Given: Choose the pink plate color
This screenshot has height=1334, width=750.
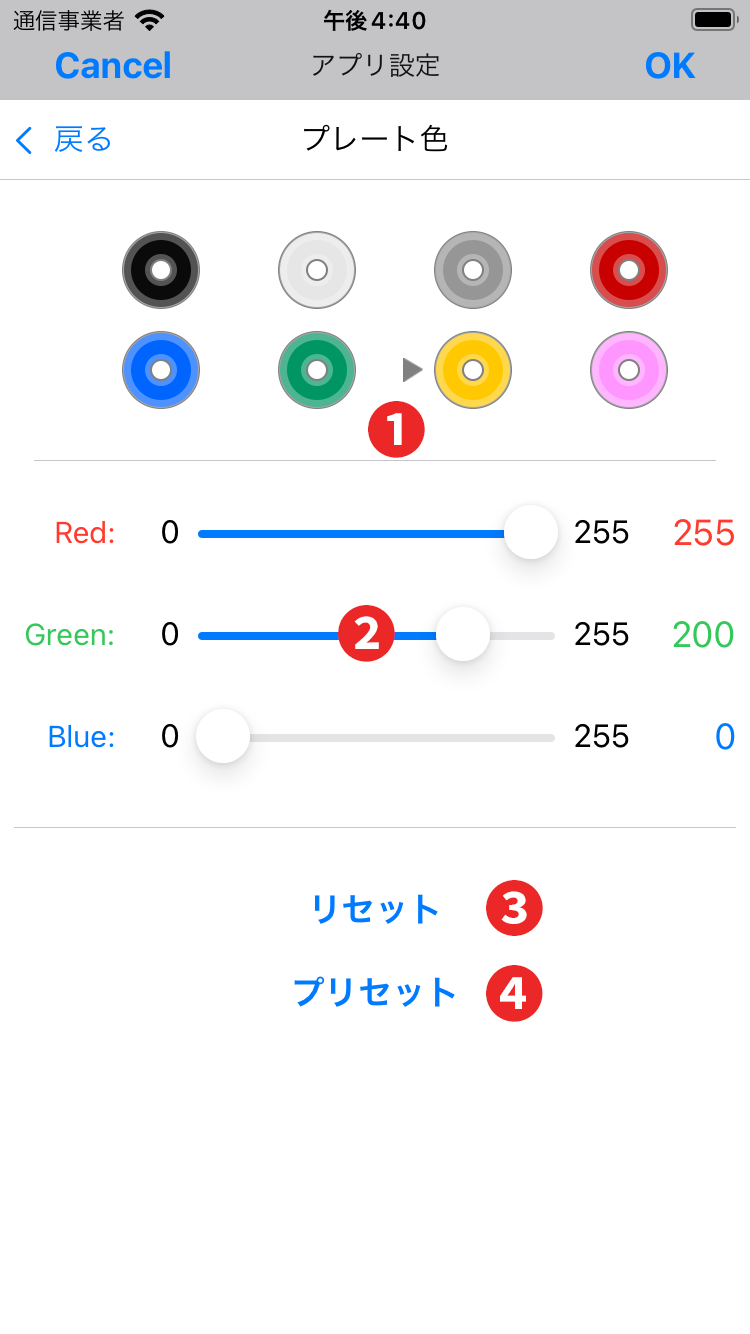Looking at the screenshot, I should pos(629,370).
